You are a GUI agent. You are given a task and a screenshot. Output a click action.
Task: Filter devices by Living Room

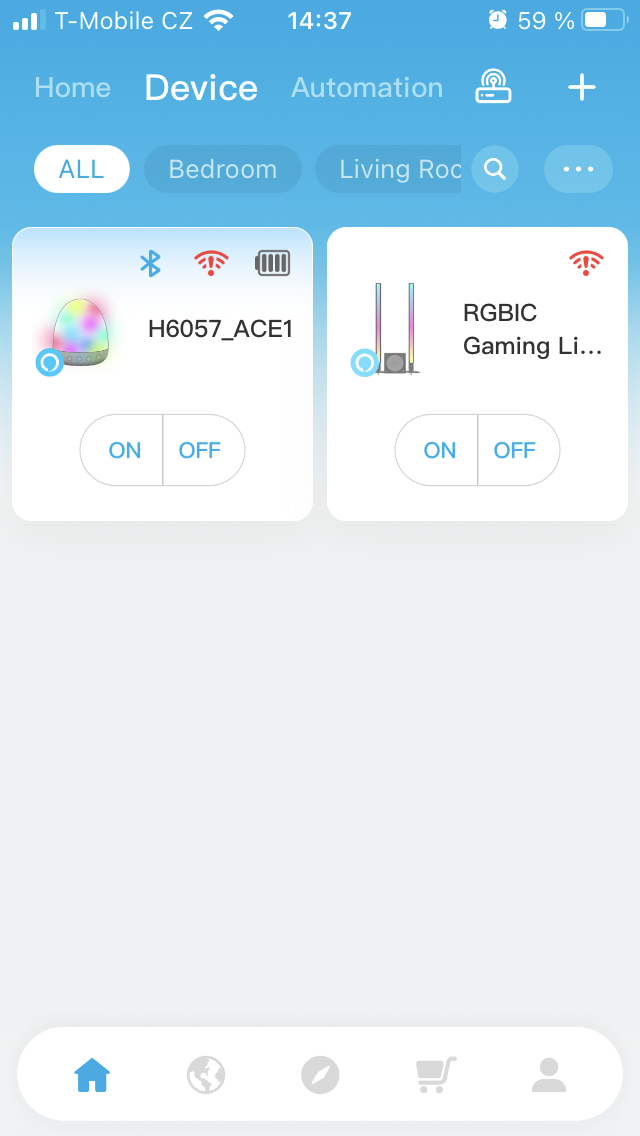click(x=392, y=169)
